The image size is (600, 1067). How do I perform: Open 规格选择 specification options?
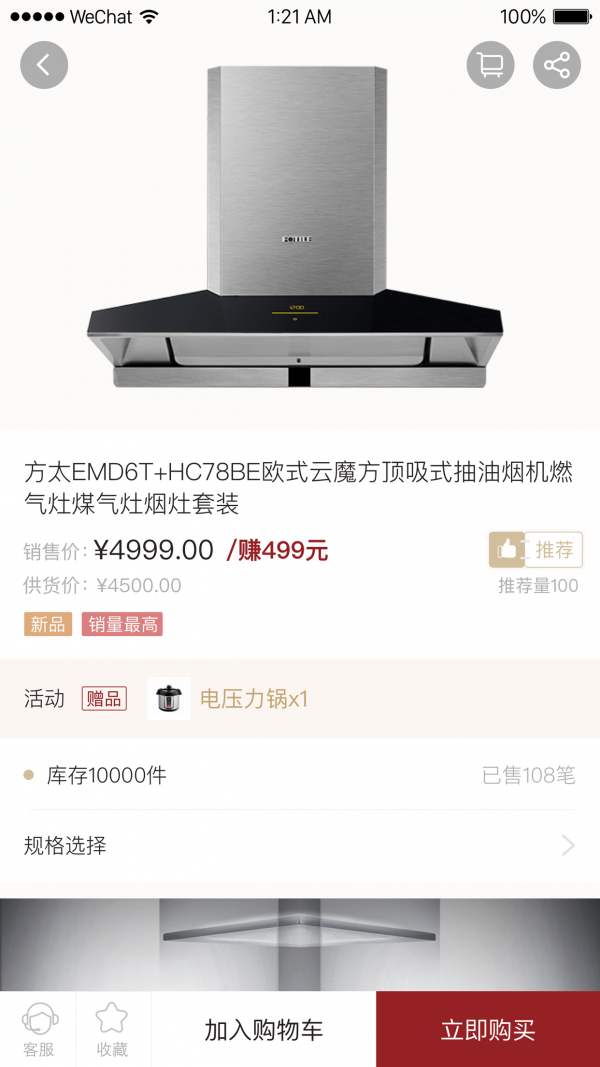point(300,846)
